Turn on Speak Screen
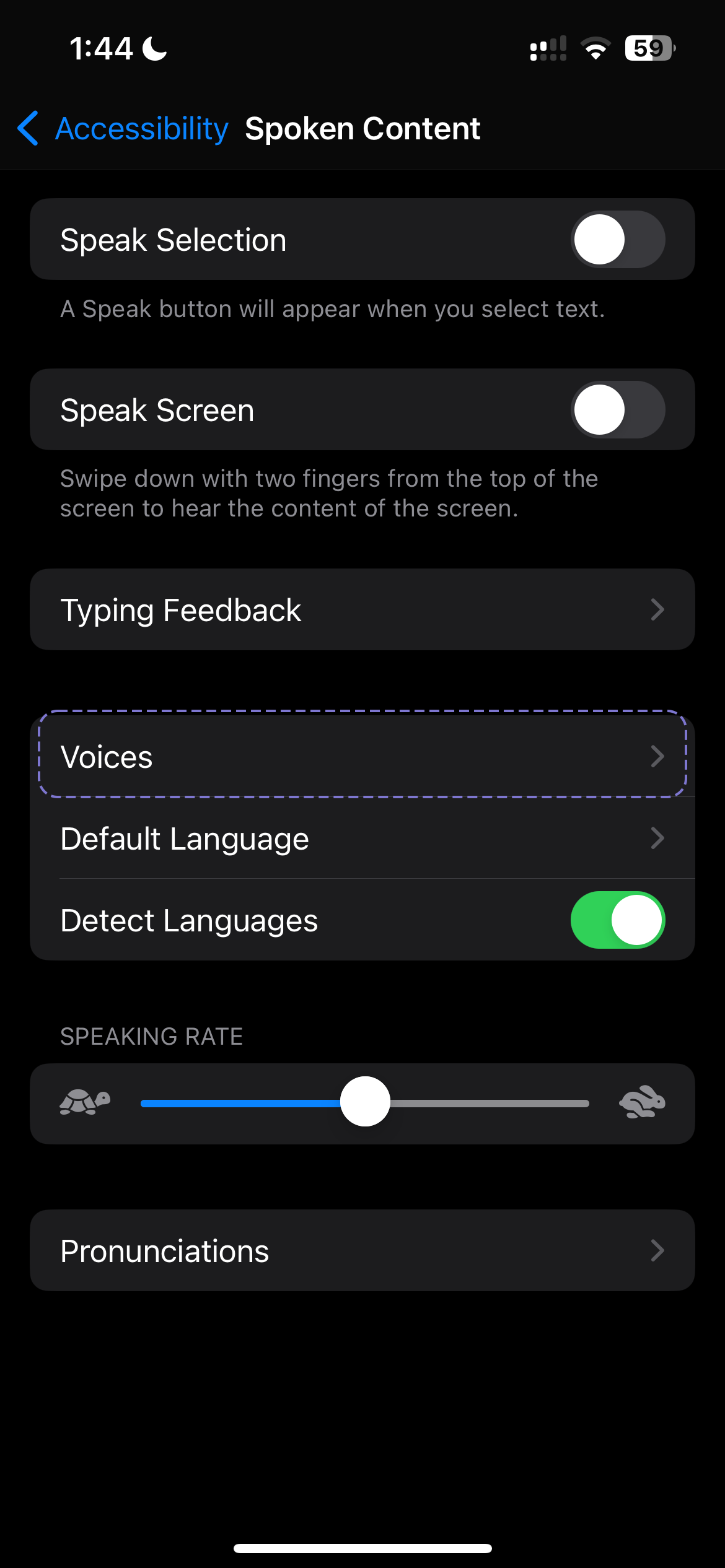 point(618,410)
